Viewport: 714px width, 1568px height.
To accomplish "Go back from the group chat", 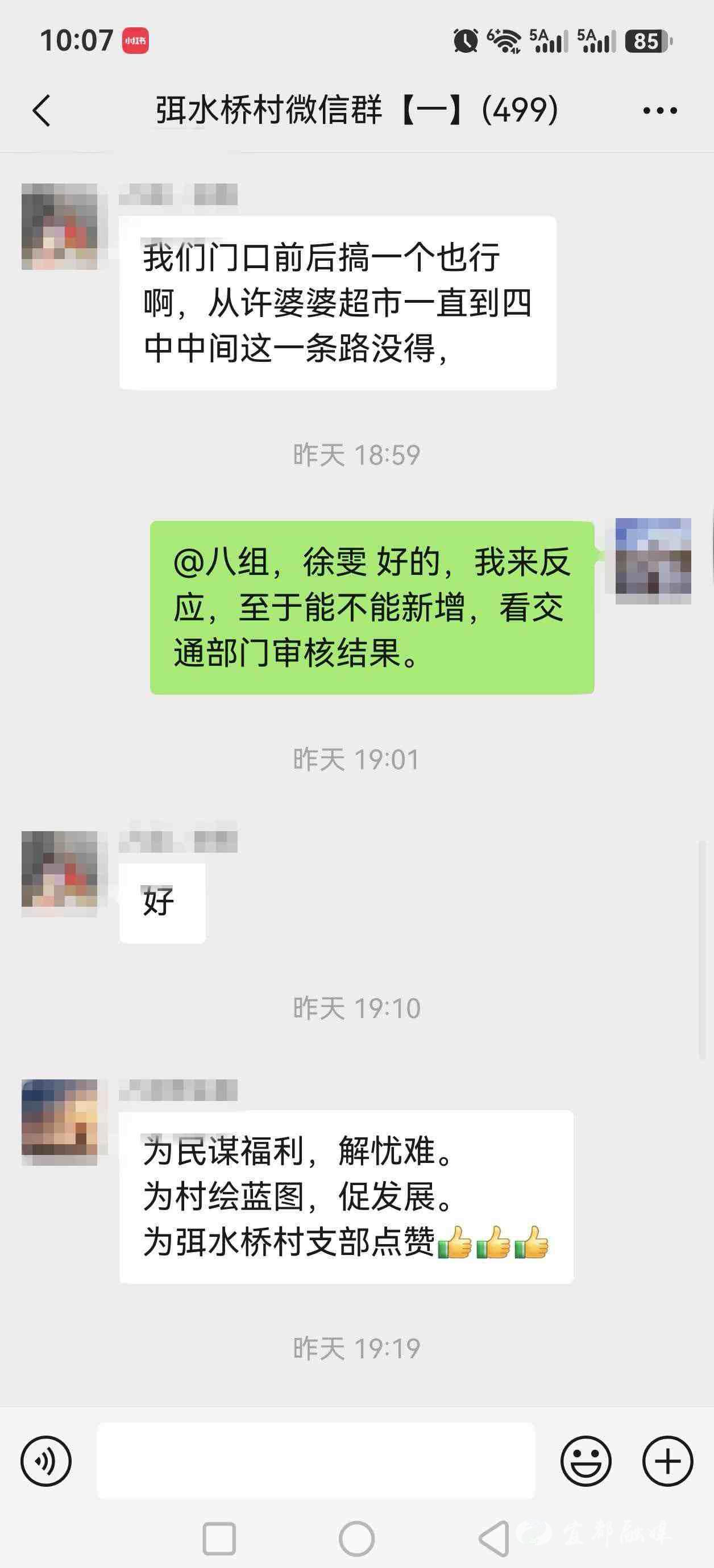I will (41, 111).
